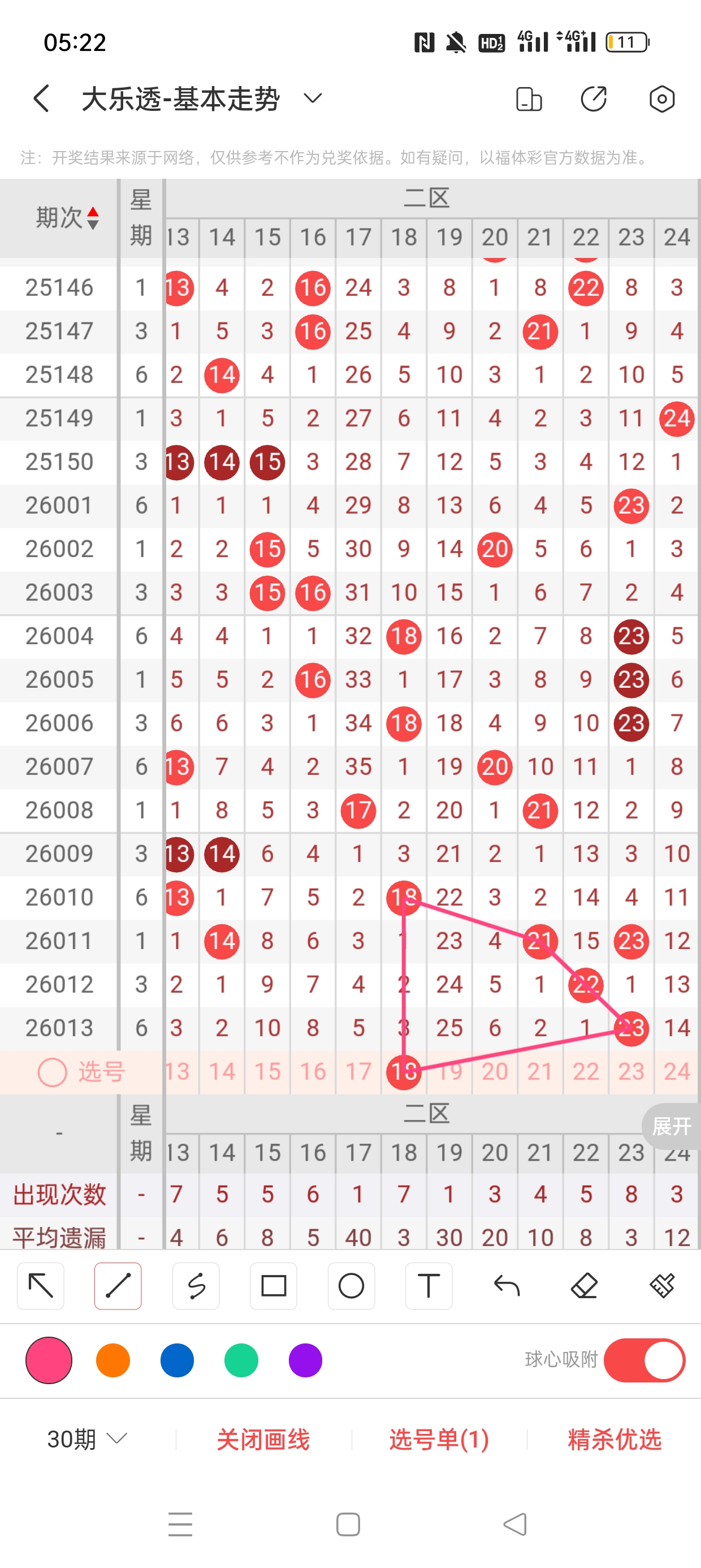
Task: Select the rectangle shape tool
Action: (273, 1286)
